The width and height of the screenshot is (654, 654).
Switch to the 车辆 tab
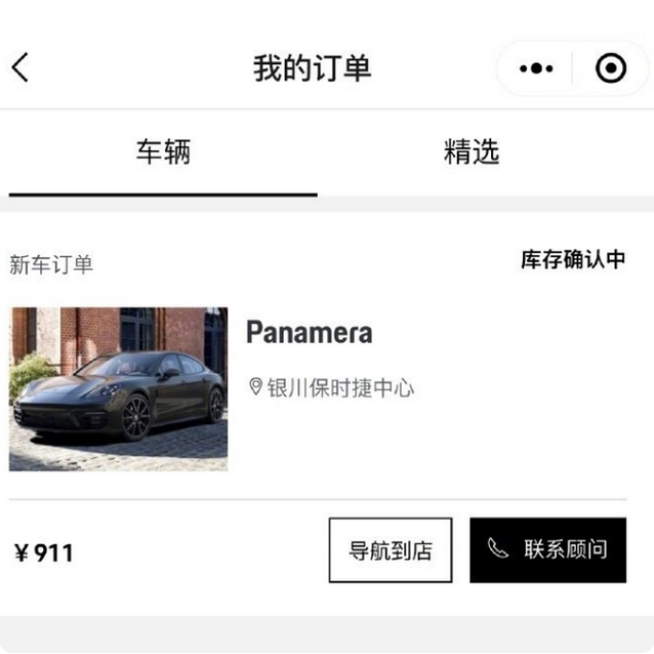click(x=163, y=153)
